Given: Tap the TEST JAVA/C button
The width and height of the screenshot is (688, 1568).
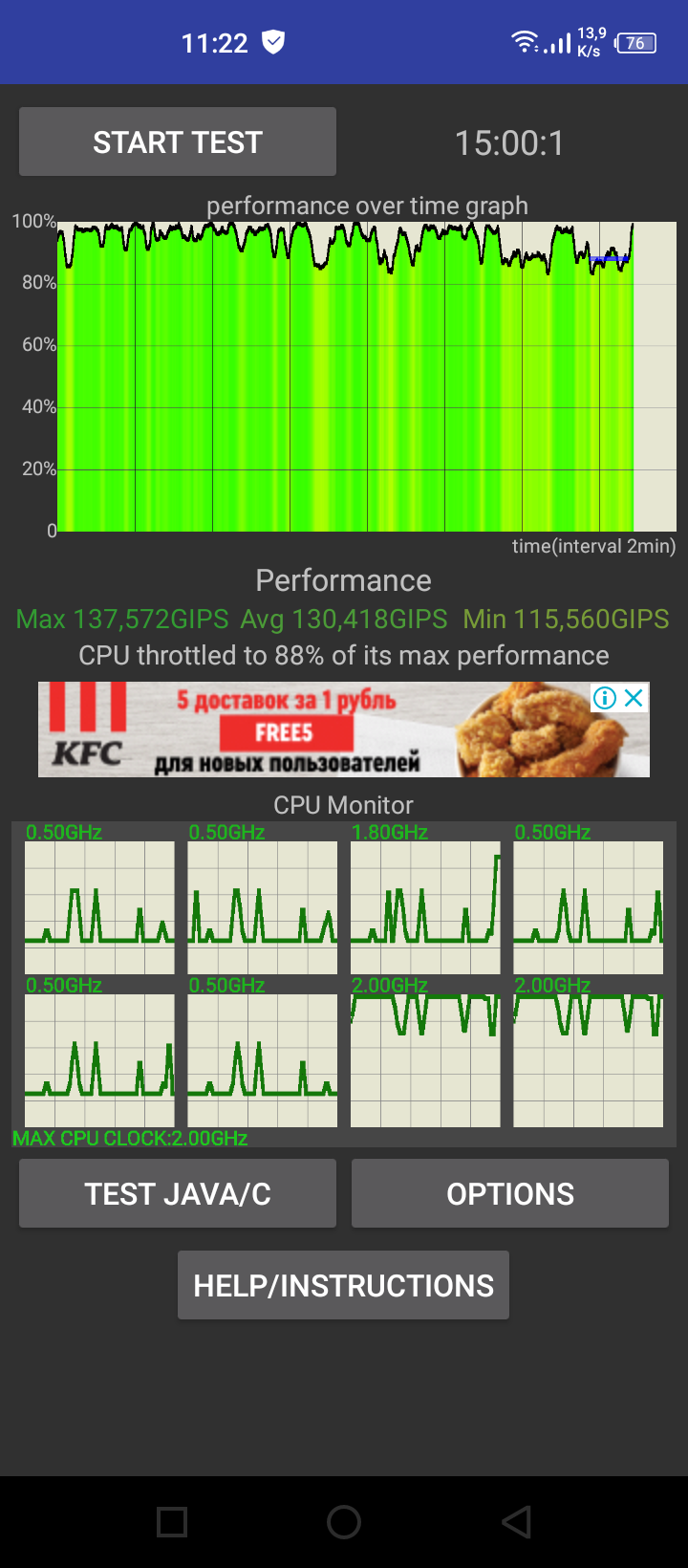Looking at the screenshot, I should (178, 1193).
